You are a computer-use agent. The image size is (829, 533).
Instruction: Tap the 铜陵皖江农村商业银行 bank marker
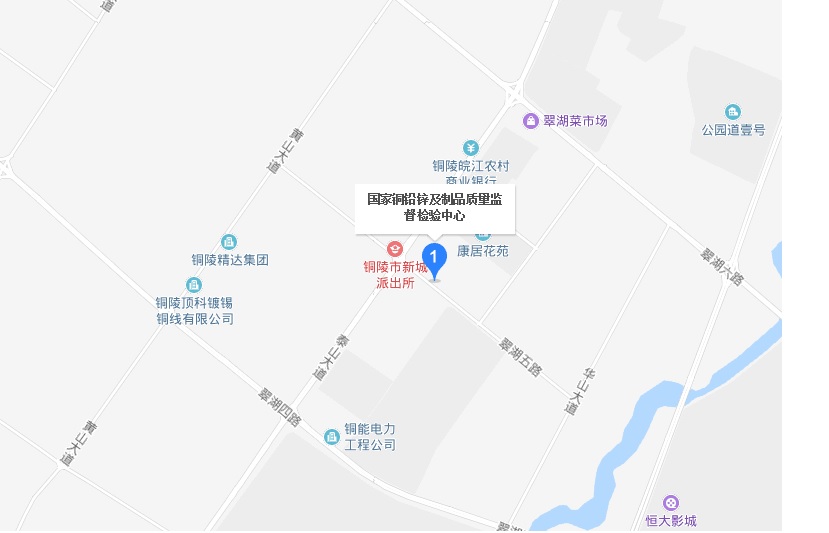tap(470, 148)
